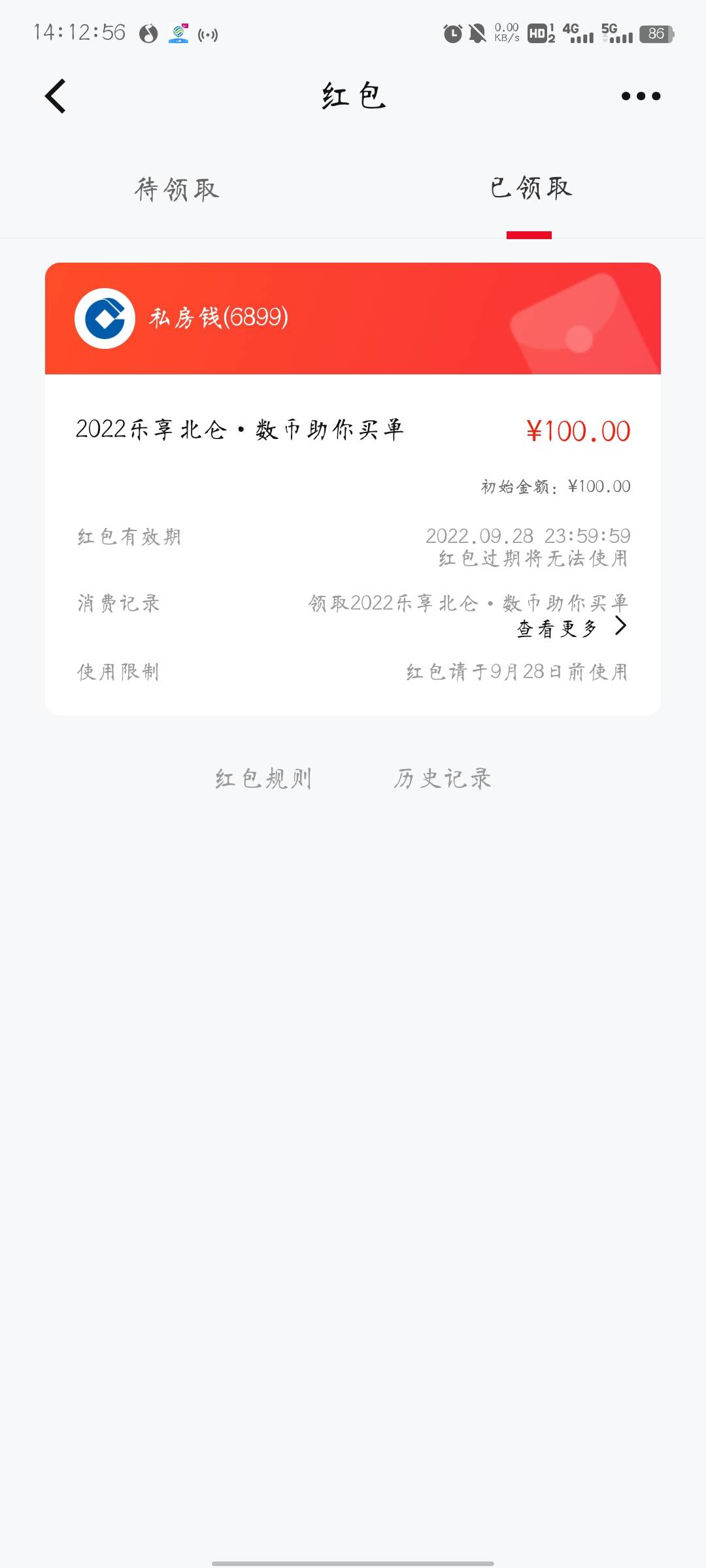Tap 查看更多 to view consumption records

[x=571, y=628]
